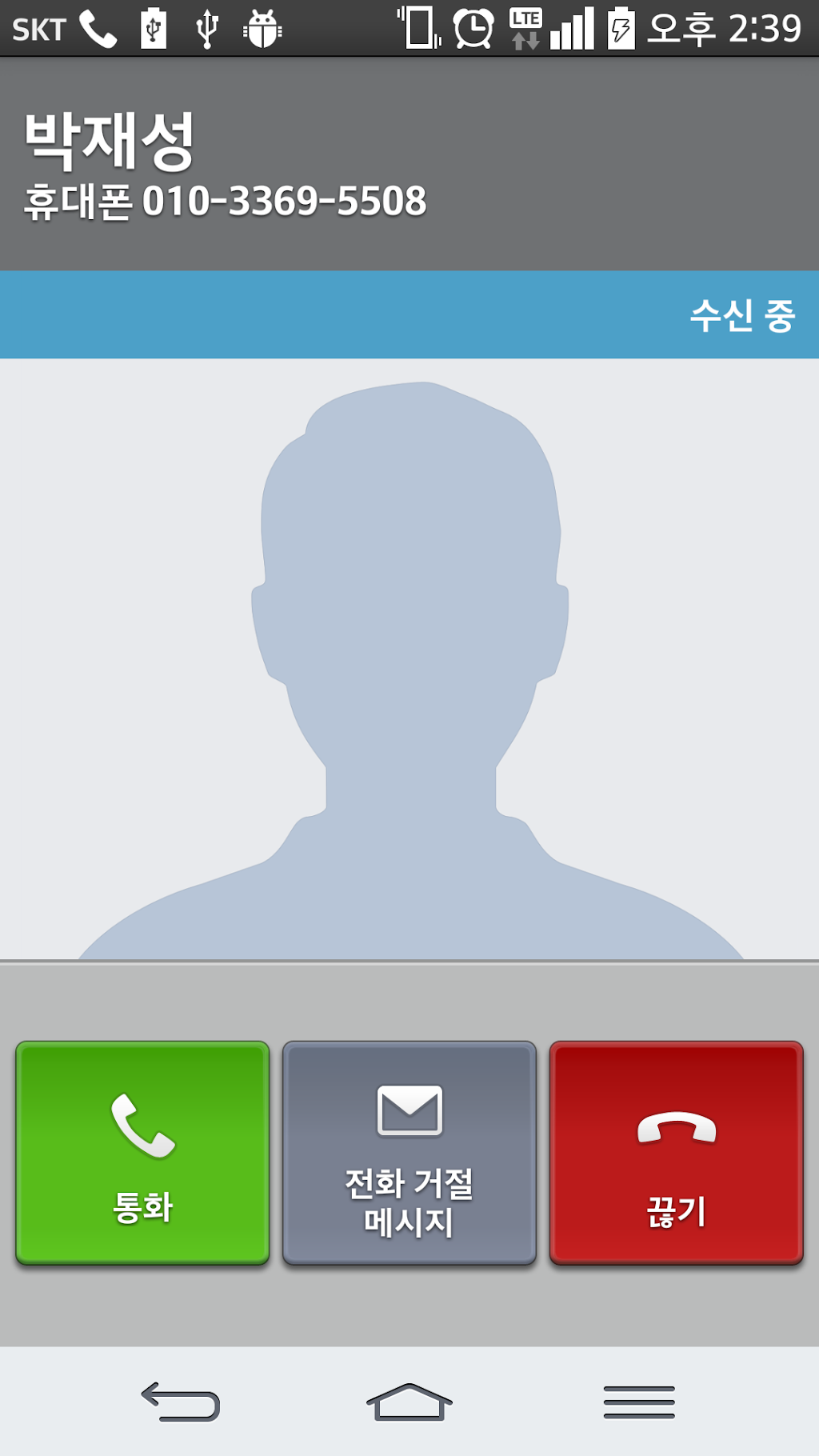The width and height of the screenshot is (819, 1456).
Task: Send a call-reject message (전화 거절 메시지)
Action: click(x=409, y=1153)
